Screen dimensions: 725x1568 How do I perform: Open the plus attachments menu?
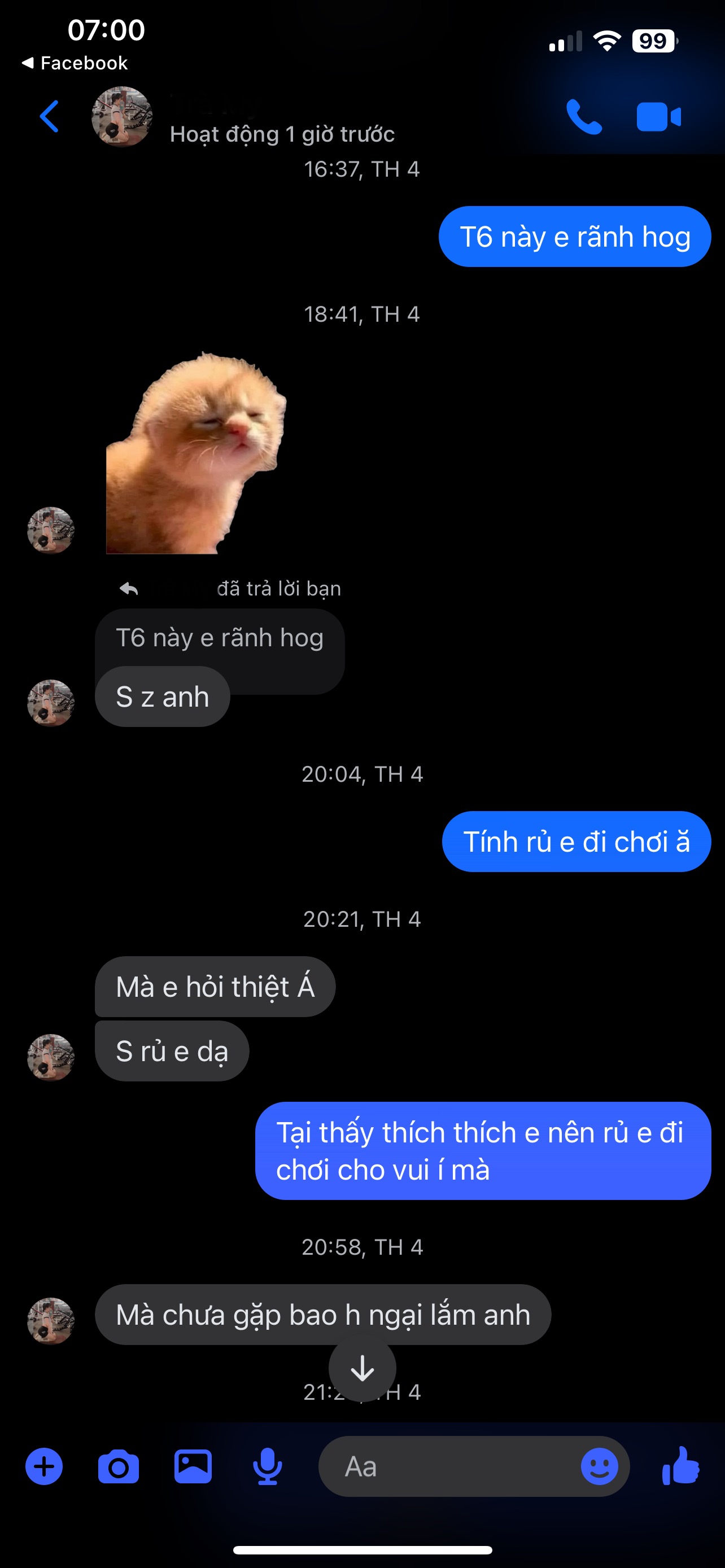[x=44, y=1466]
